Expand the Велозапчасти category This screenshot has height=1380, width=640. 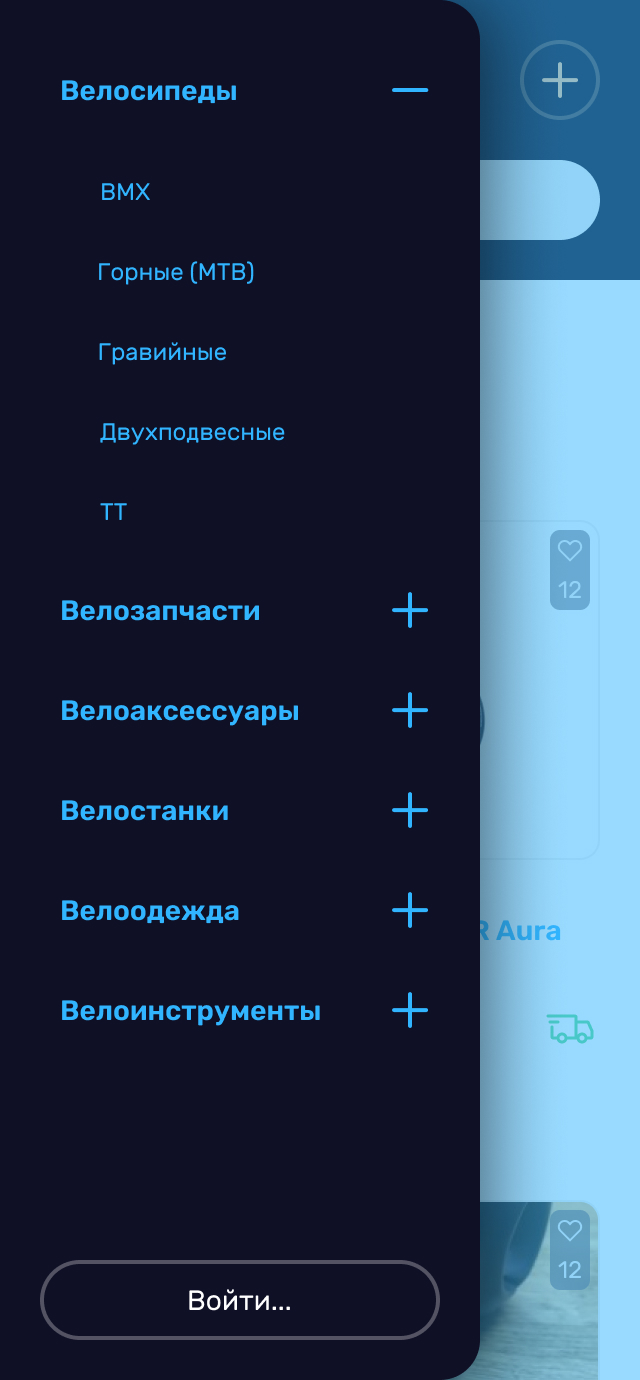tap(409, 610)
